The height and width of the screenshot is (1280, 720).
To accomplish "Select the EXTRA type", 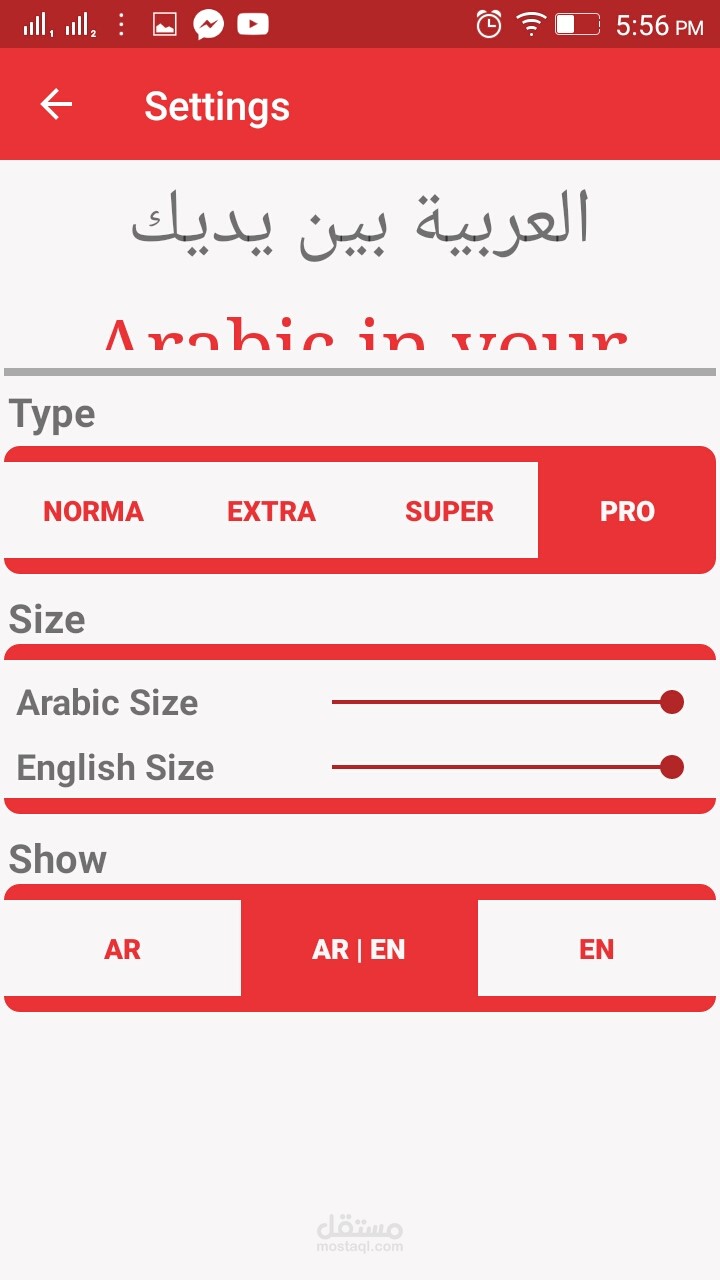I will click(x=271, y=511).
